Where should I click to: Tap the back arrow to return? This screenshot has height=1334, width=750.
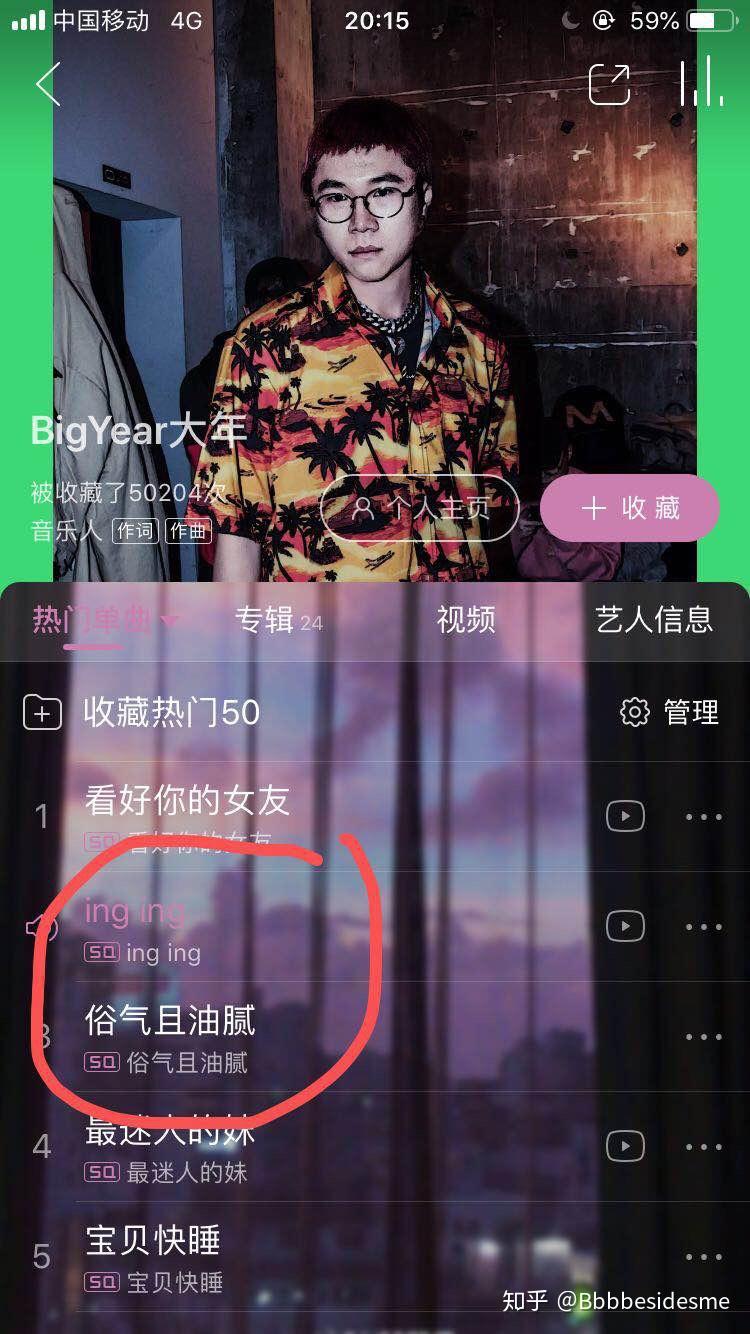pos(47,84)
